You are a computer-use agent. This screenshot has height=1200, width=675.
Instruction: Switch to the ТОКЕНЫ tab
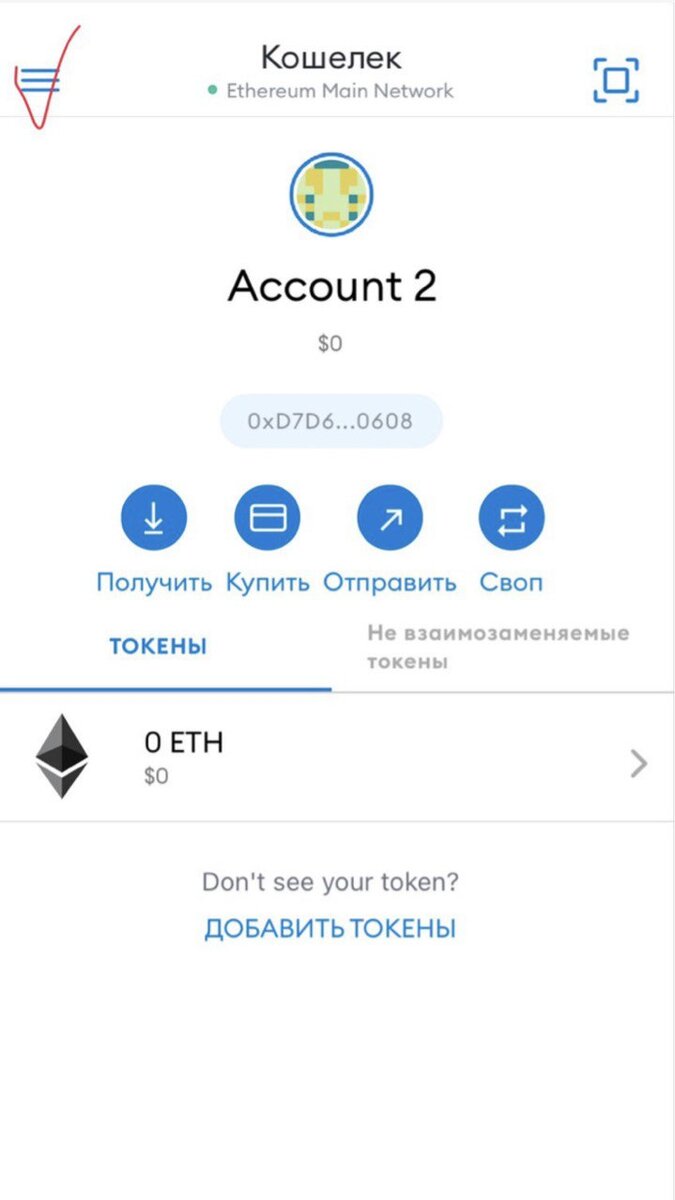click(x=158, y=646)
